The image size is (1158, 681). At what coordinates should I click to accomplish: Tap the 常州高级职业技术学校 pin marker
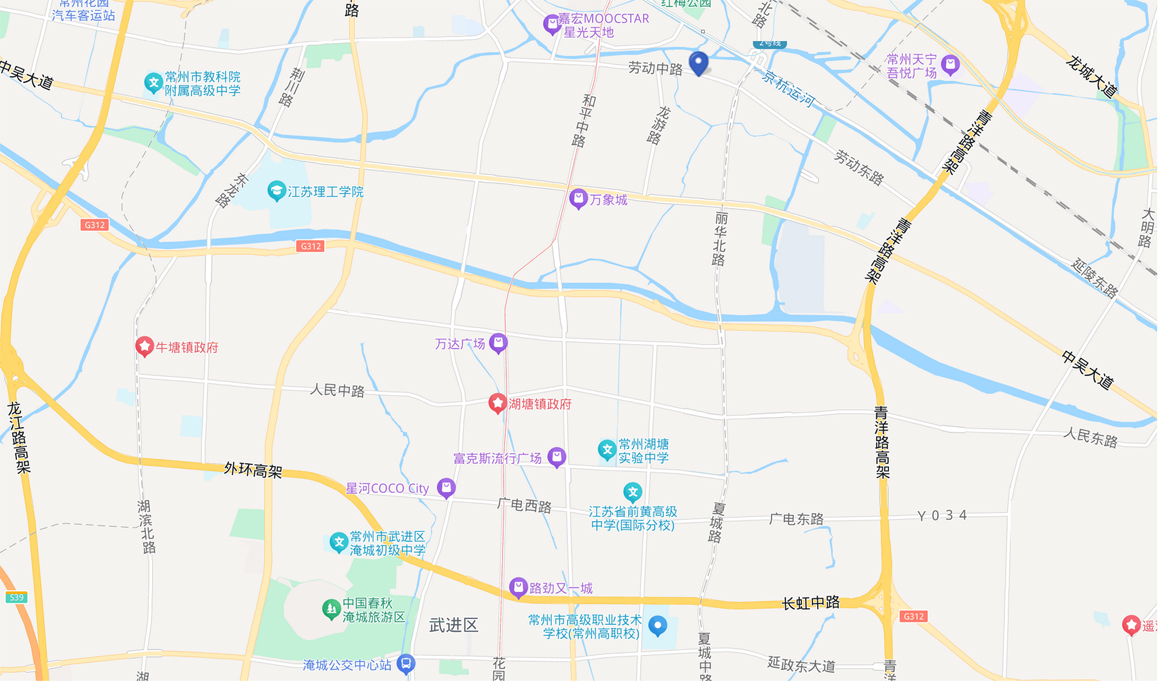(x=657, y=626)
